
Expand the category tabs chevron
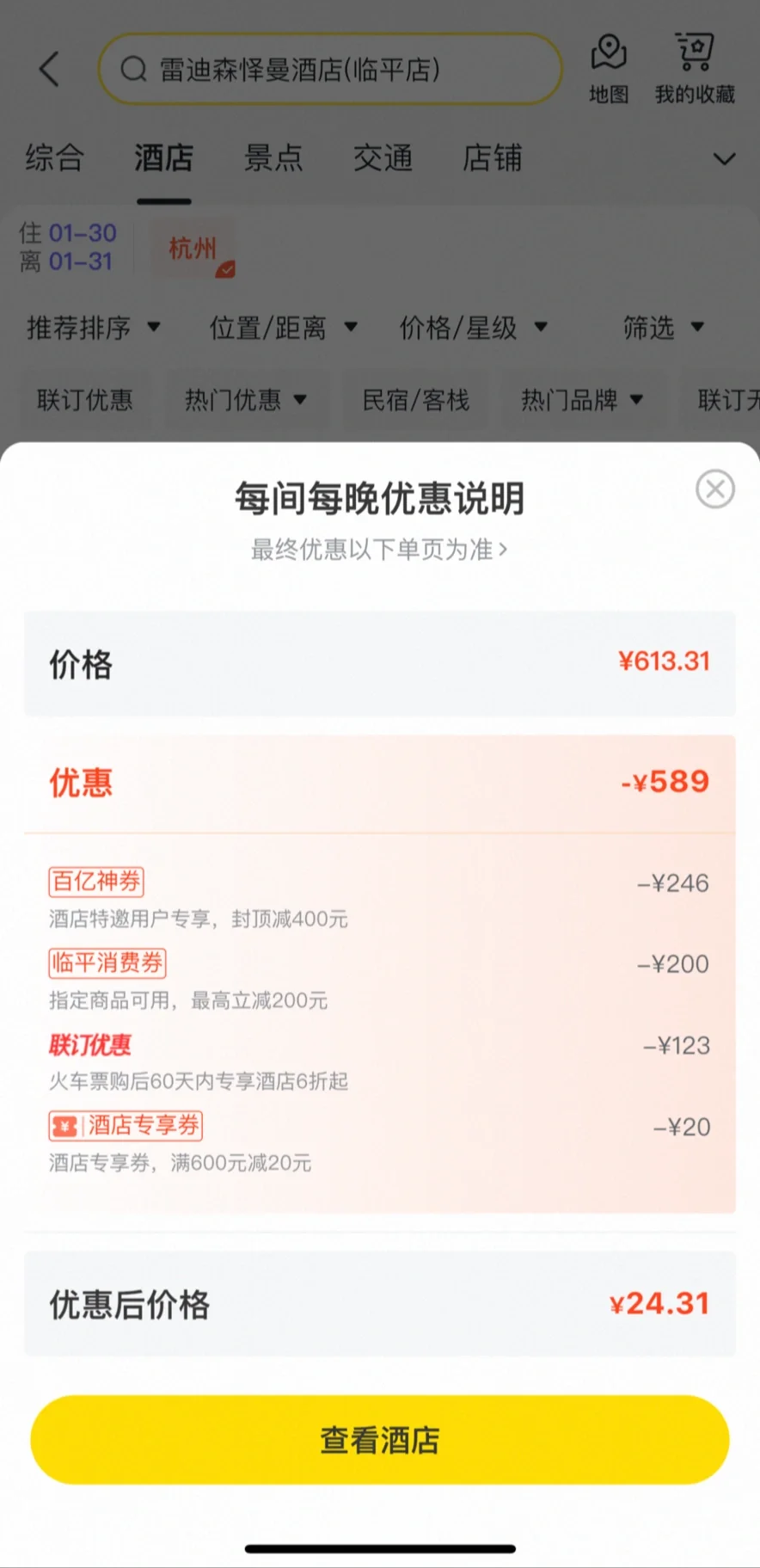click(724, 159)
